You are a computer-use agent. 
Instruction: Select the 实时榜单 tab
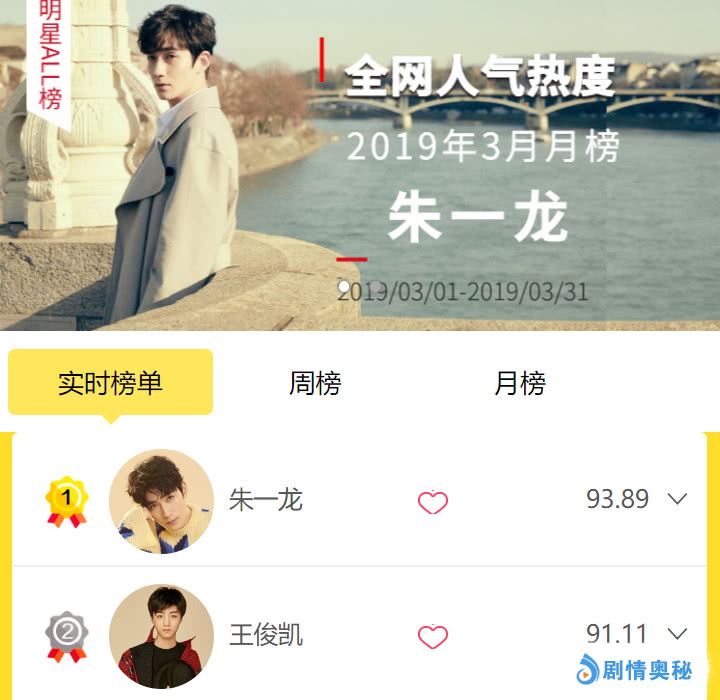110,383
